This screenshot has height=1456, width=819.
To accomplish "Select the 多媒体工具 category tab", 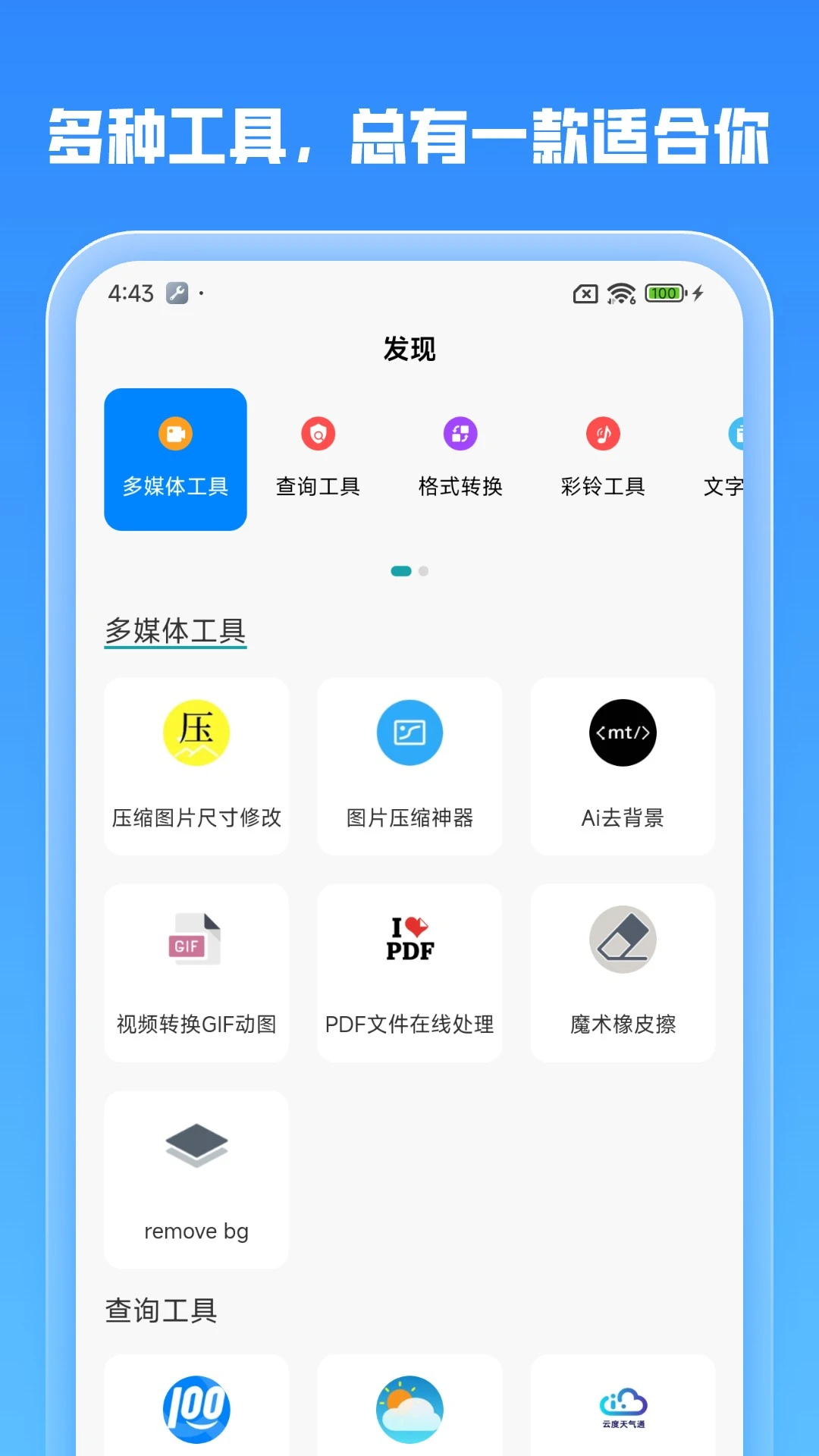I will tap(175, 458).
